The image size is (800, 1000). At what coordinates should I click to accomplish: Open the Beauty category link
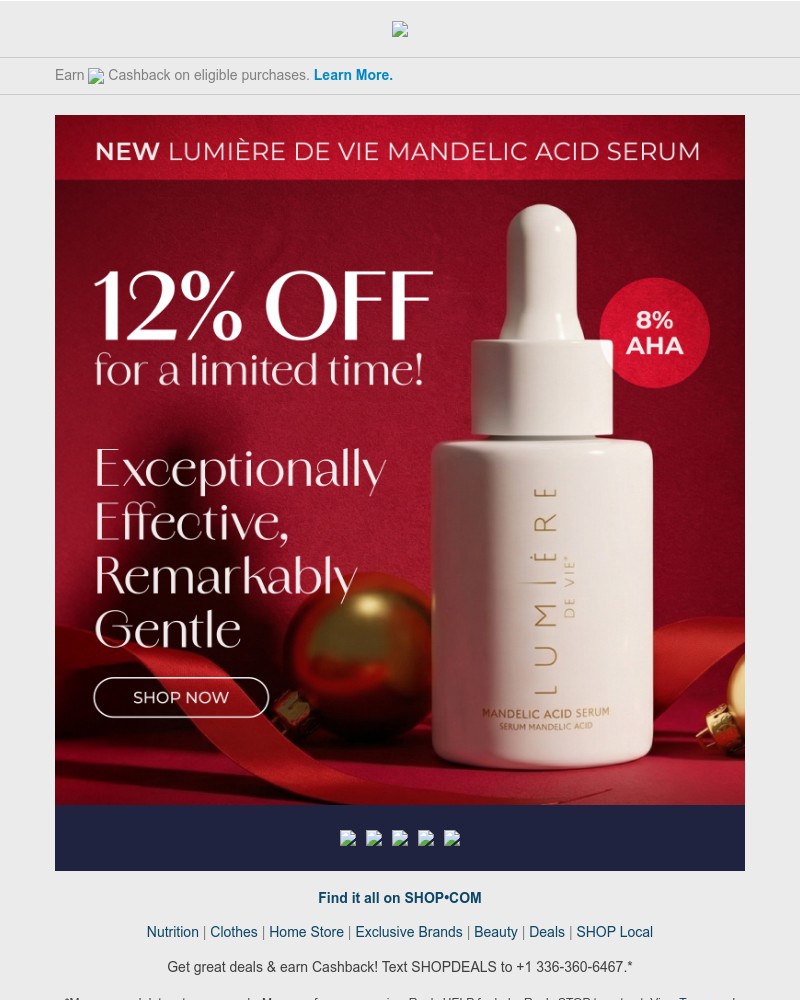click(496, 932)
